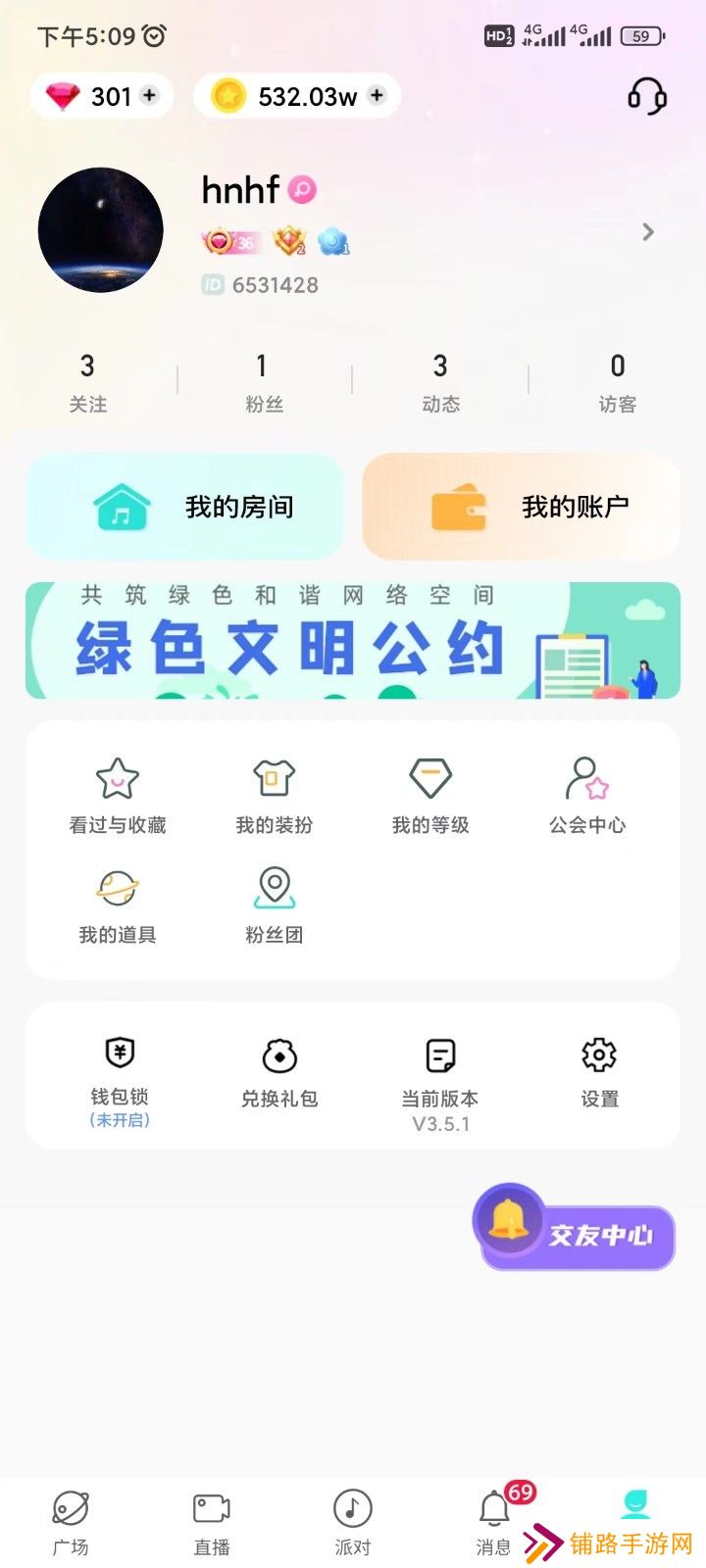Open 我的道具
This screenshot has height=1568, width=706.
[118, 906]
